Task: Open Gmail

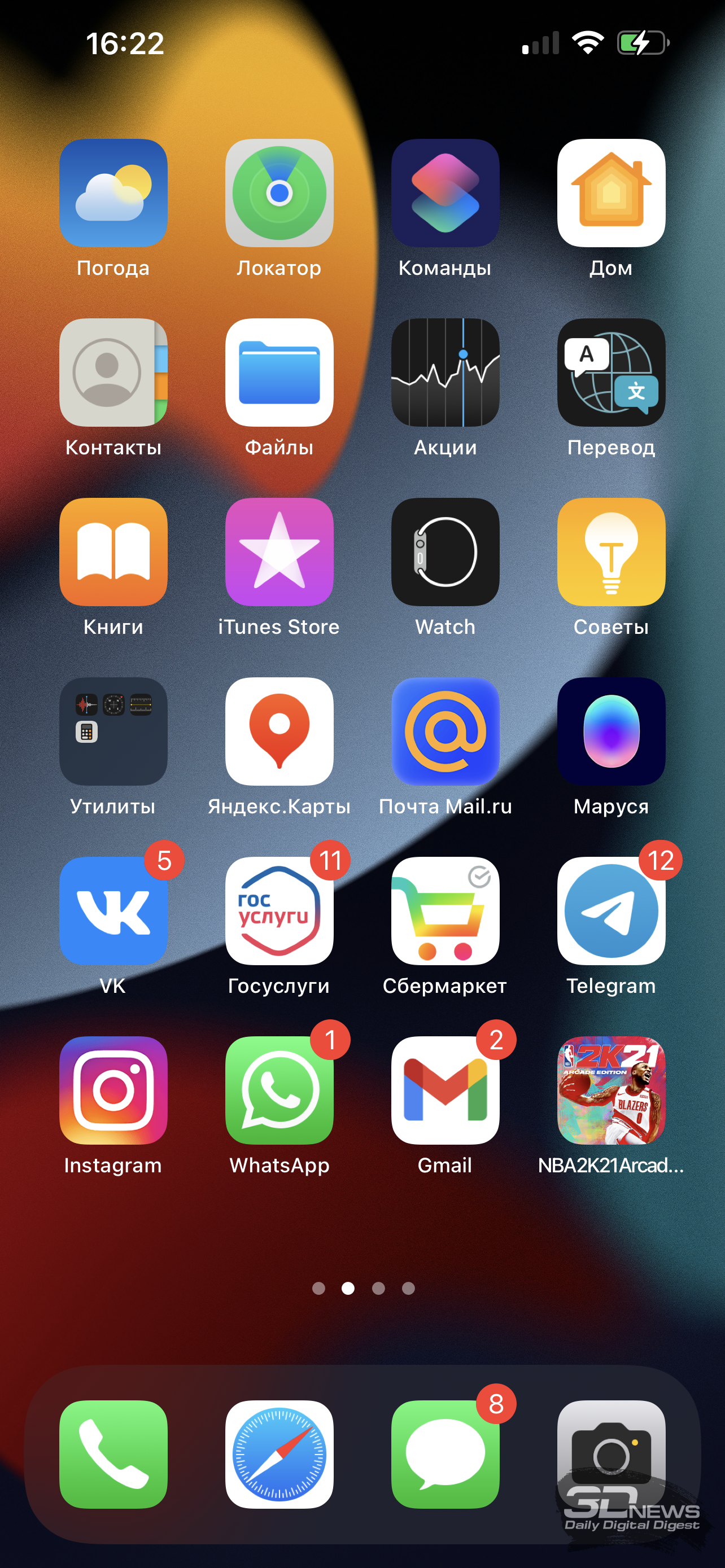Action: pos(446,1091)
